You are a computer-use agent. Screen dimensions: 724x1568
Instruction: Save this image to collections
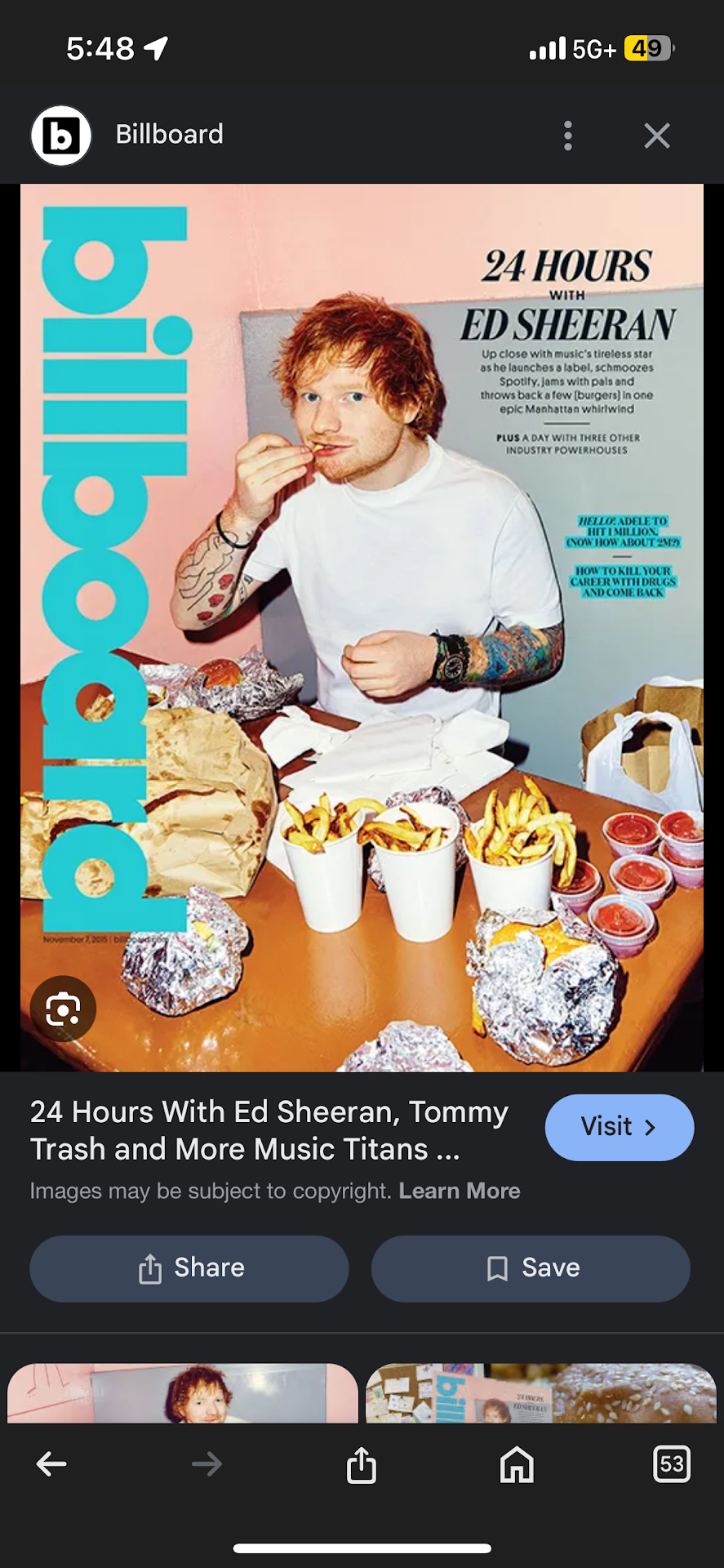tap(531, 1268)
